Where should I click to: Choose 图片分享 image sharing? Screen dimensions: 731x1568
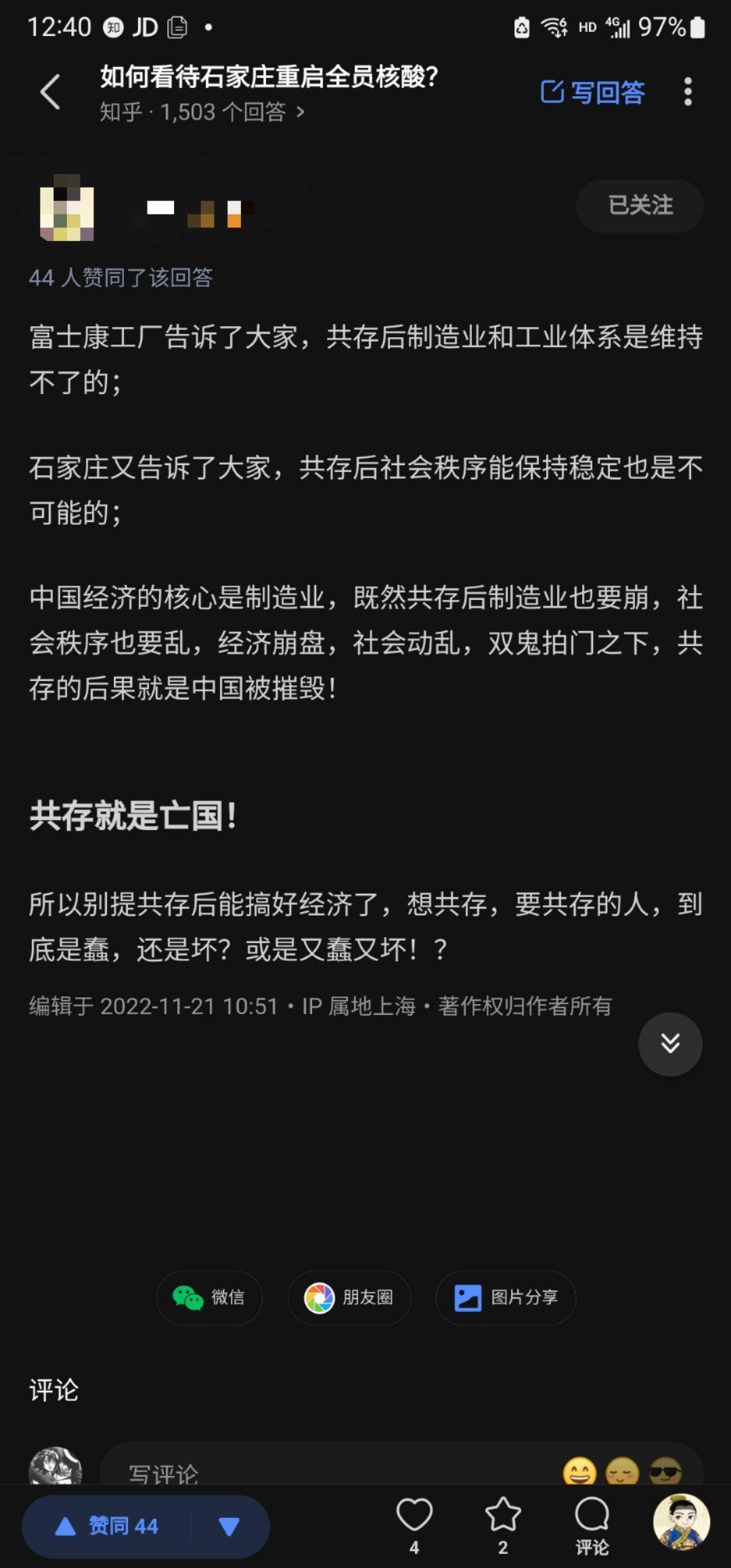[506, 1297]
